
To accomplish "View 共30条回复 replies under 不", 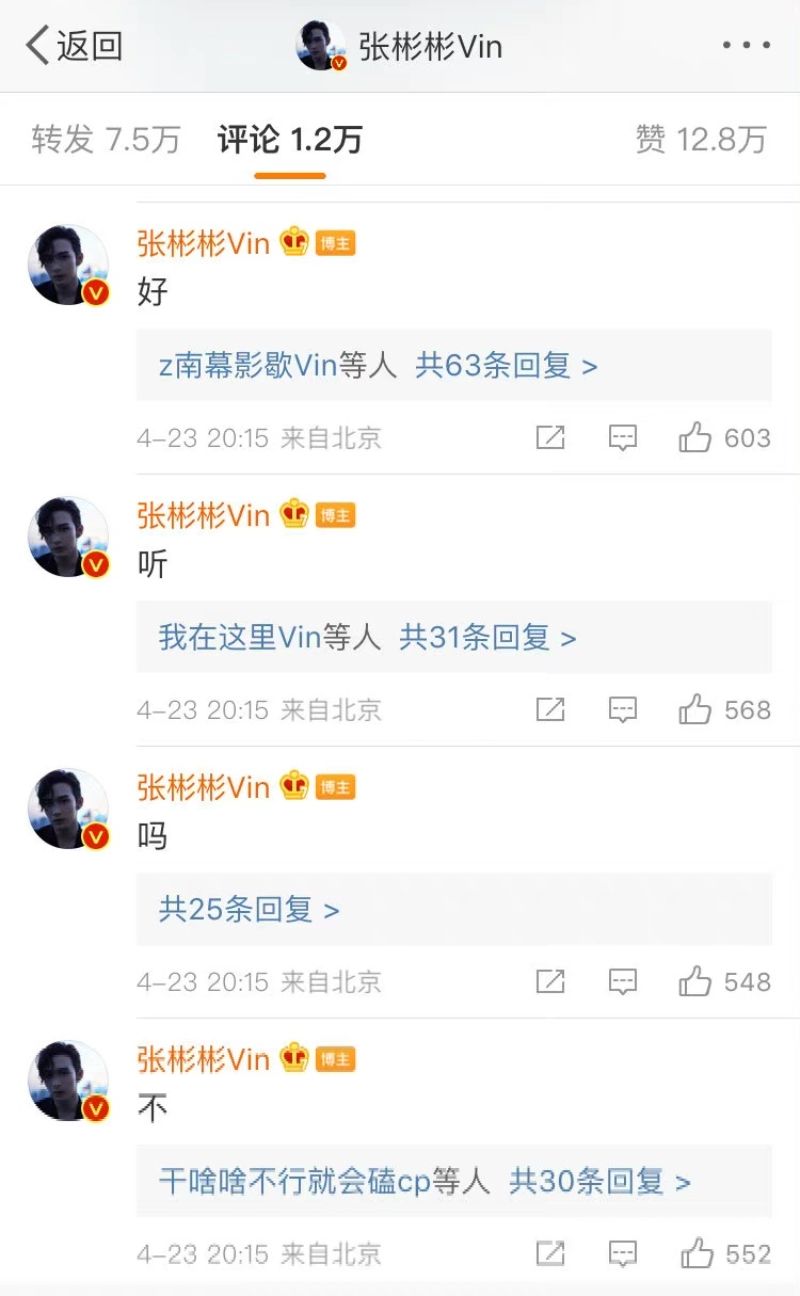I will (x=600, y=1182).
